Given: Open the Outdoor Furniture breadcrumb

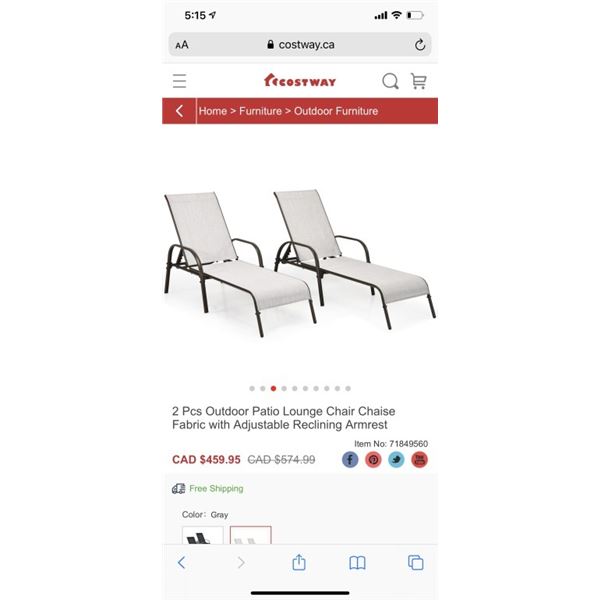Looking at the screenshot, I should tap(336, 111).
